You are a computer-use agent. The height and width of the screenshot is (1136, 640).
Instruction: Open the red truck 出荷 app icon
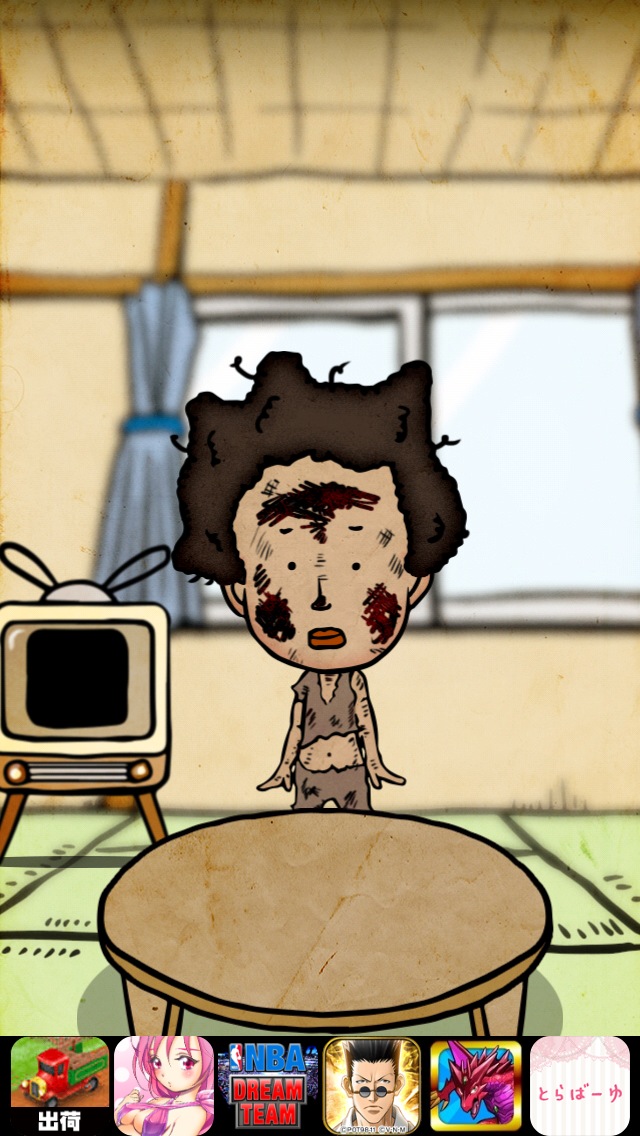pyautogui.click(x=60, y=1085)
